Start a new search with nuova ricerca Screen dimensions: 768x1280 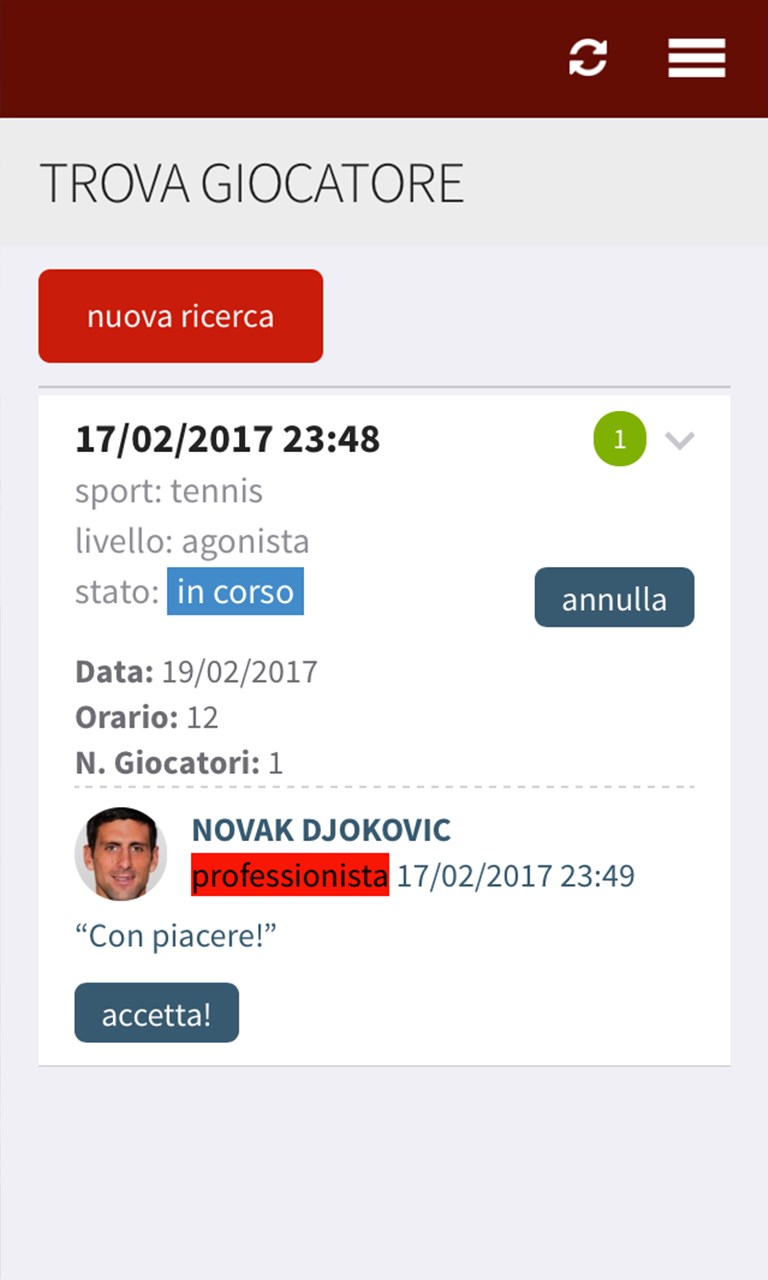pos(181,316)
